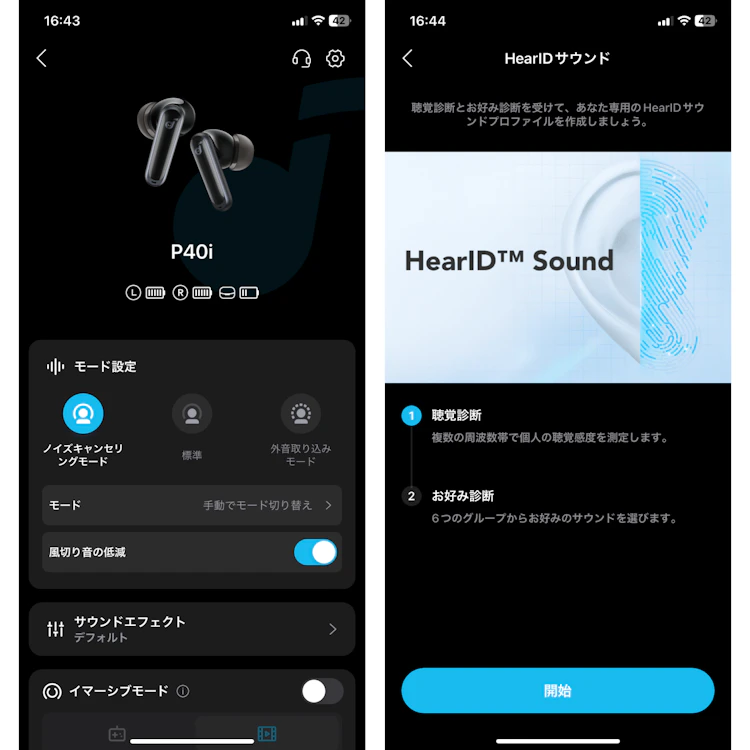The height and width of the screenshot is (750, 750).
Task: Open the モード 手動でモード切り替え row
Action: coord(192,505)
